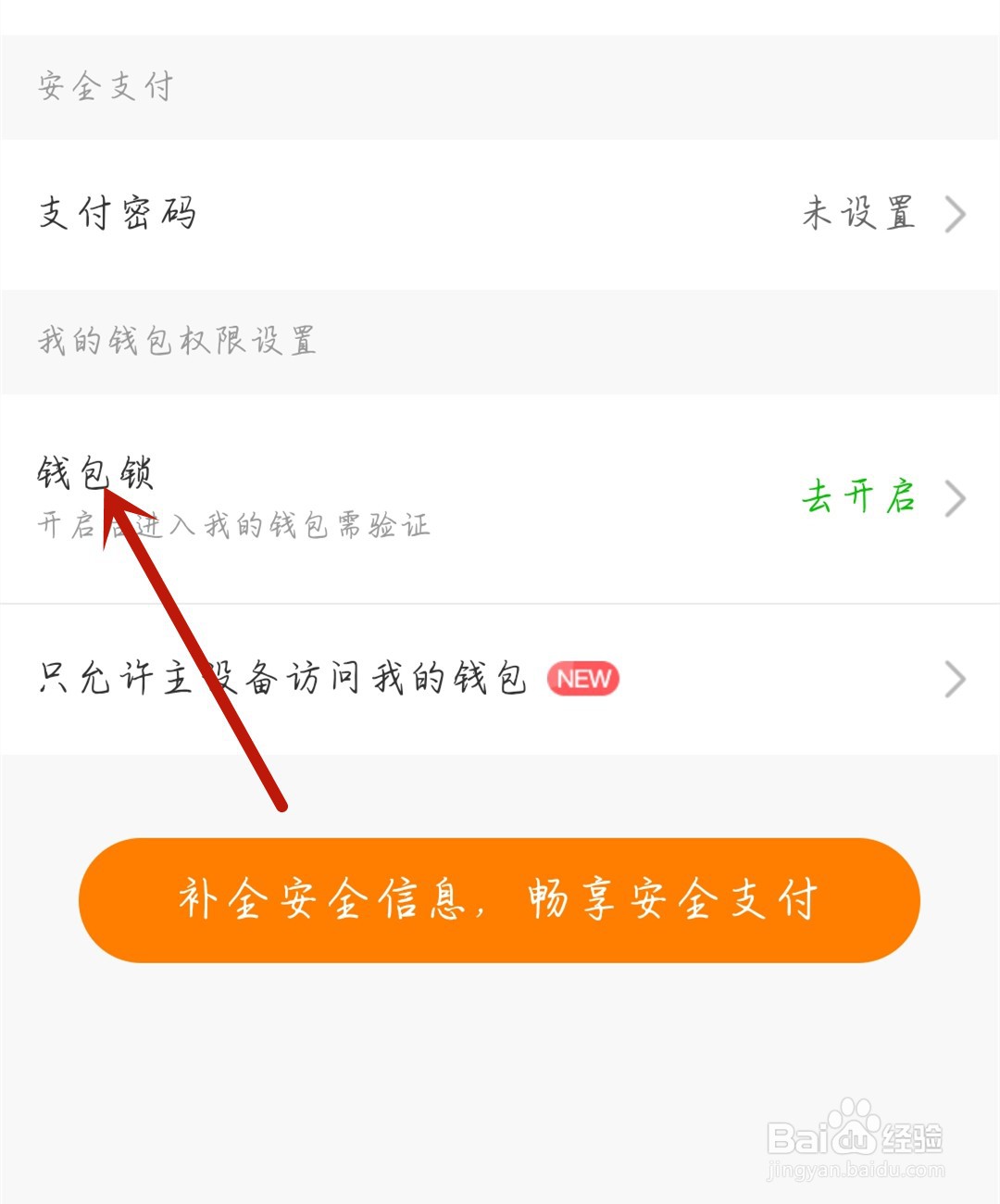The image size is (1000, 1204).
Task: Click the 开启后进入我的钱包需验证 description text
Action: pos(234,526)
